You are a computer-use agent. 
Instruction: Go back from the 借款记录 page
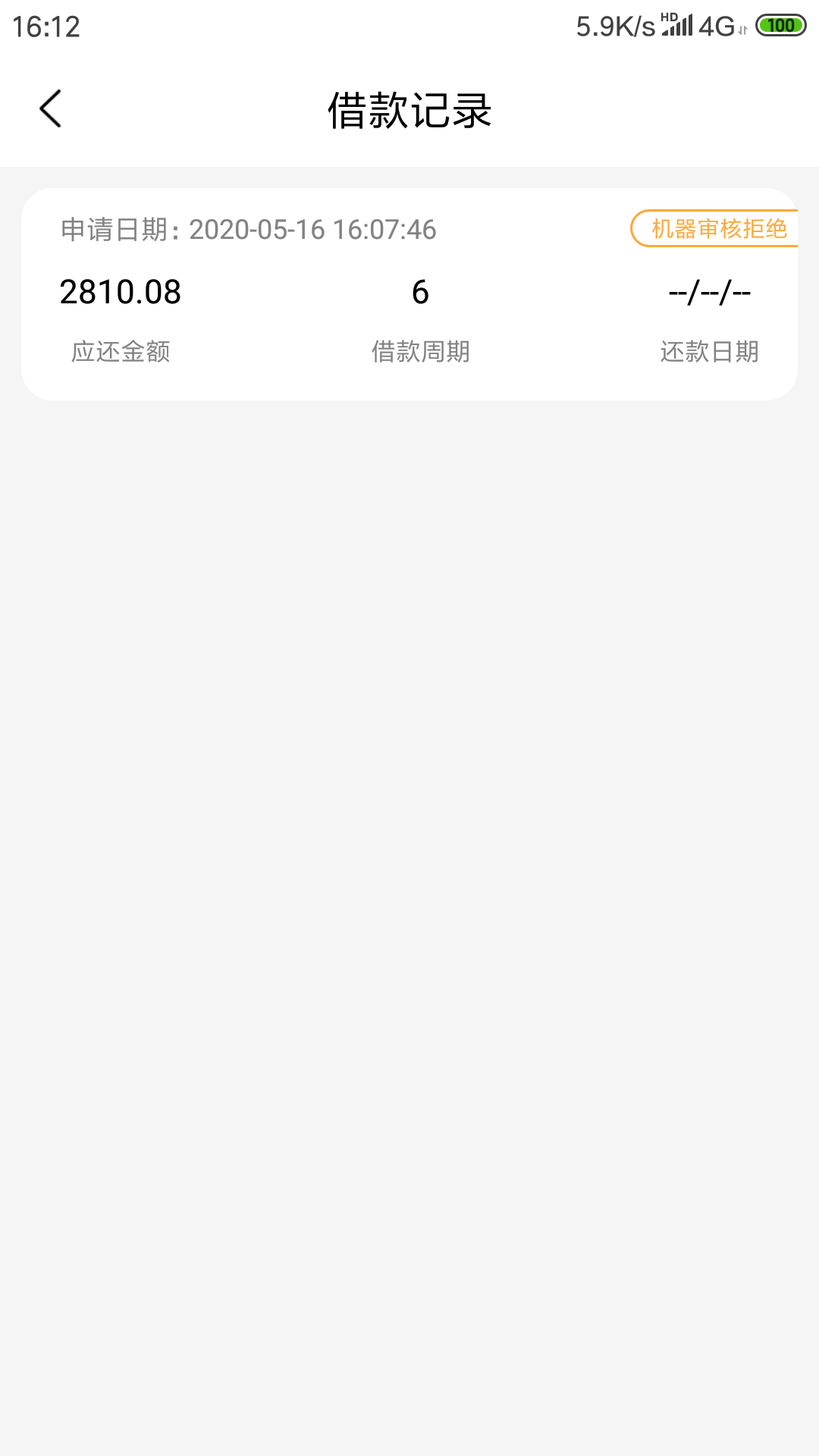point(50,109)
